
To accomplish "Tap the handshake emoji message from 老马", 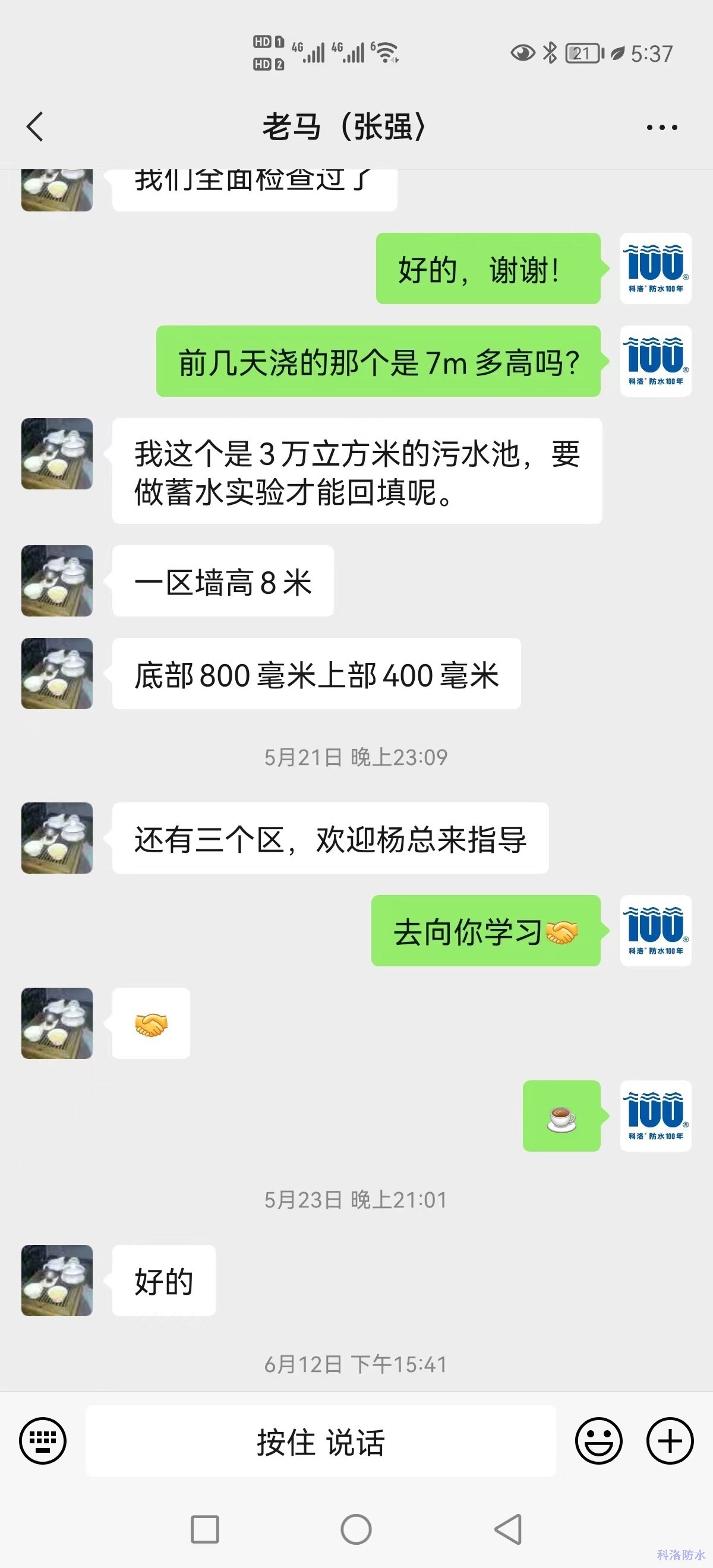I will point(150,1024).
